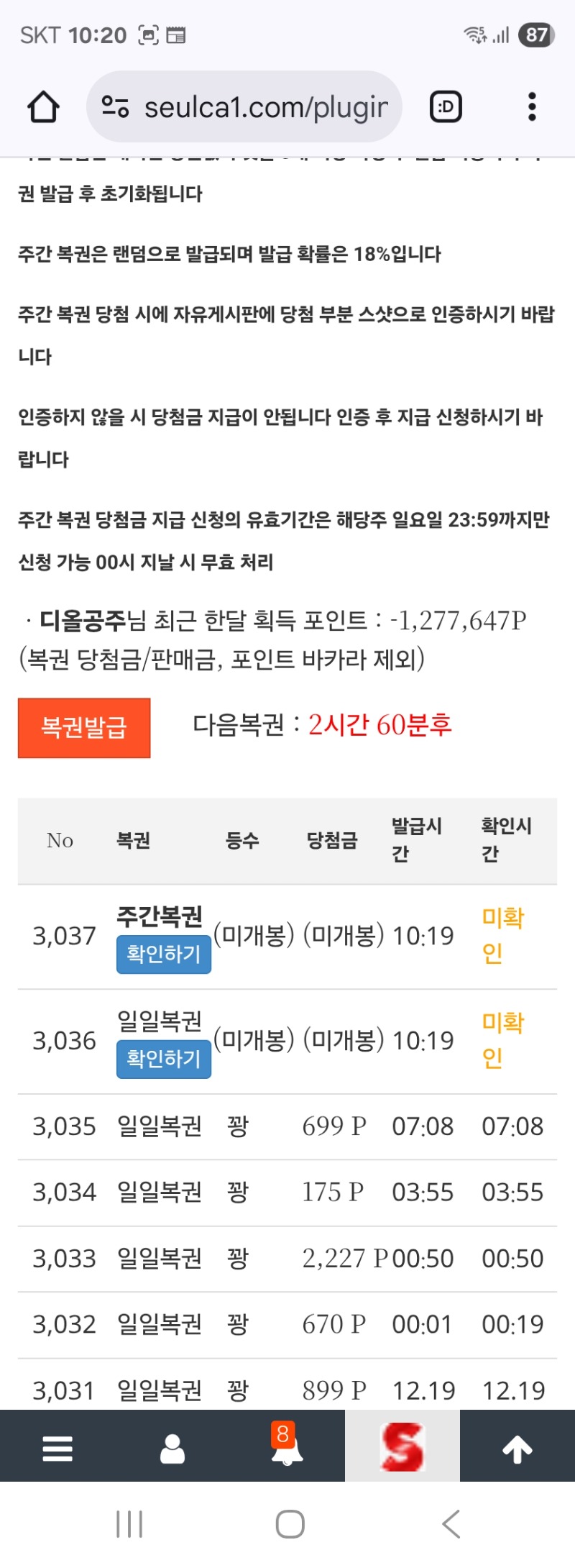Open the notifications bell with 8 badge
Image resolution: width=575 pixels, height=1568 pixels.
pos(287,1448)
